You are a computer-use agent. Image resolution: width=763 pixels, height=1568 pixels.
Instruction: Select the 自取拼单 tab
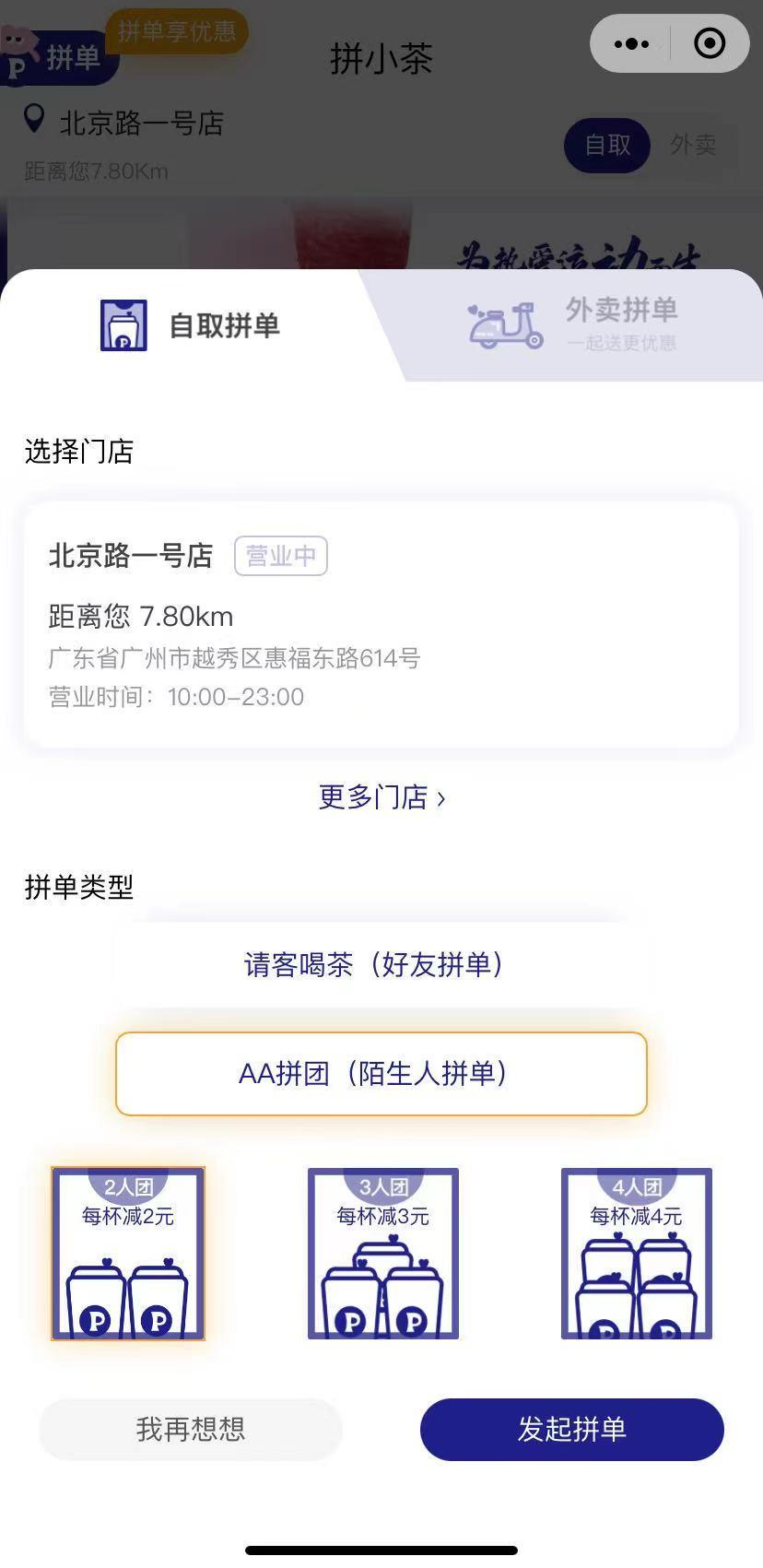click(191, 325)
